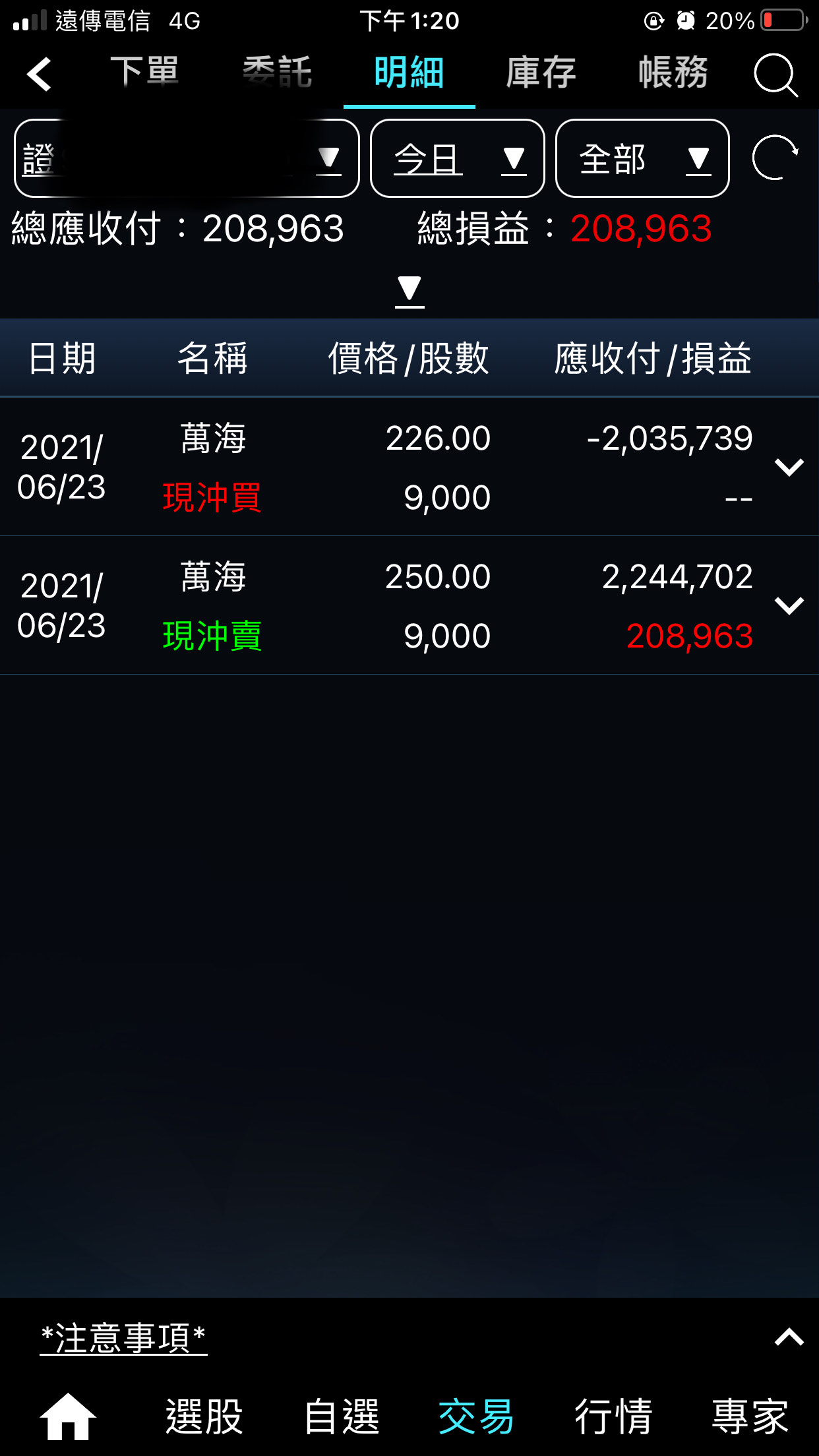The width and height of the screenshot is (819, 1456).
Task: Open the account selector dropdown
Action: (187, 158)
